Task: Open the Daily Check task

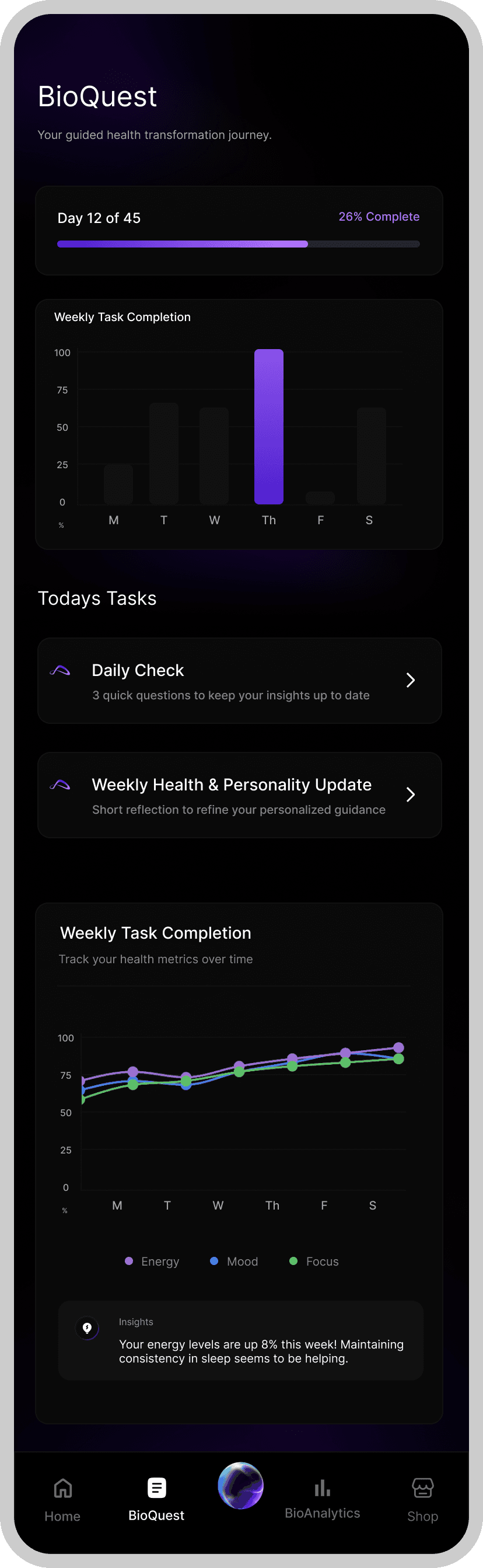Action: point(240,681)
